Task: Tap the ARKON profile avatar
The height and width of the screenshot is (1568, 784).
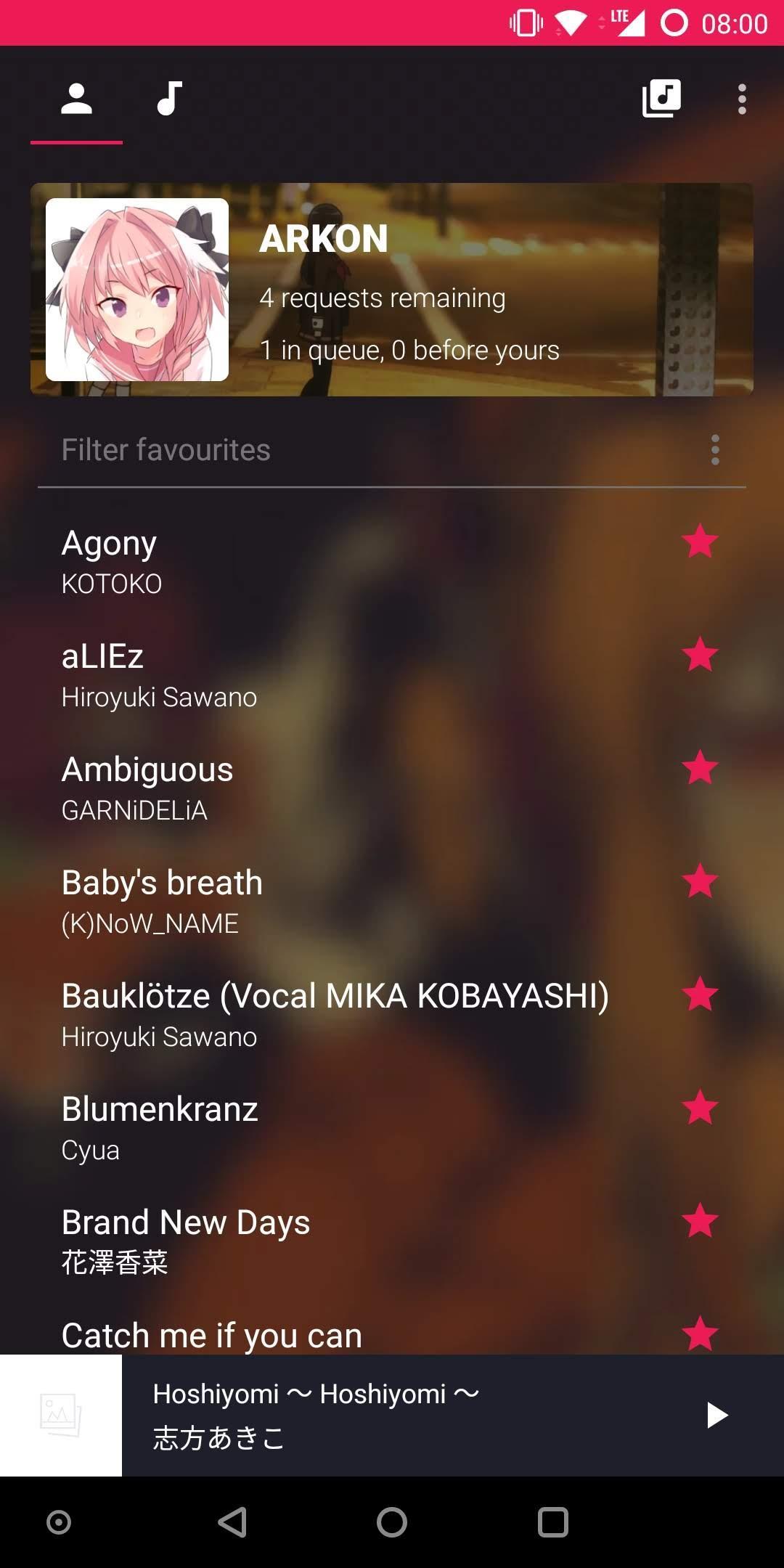Action: (x=137, y=290)
